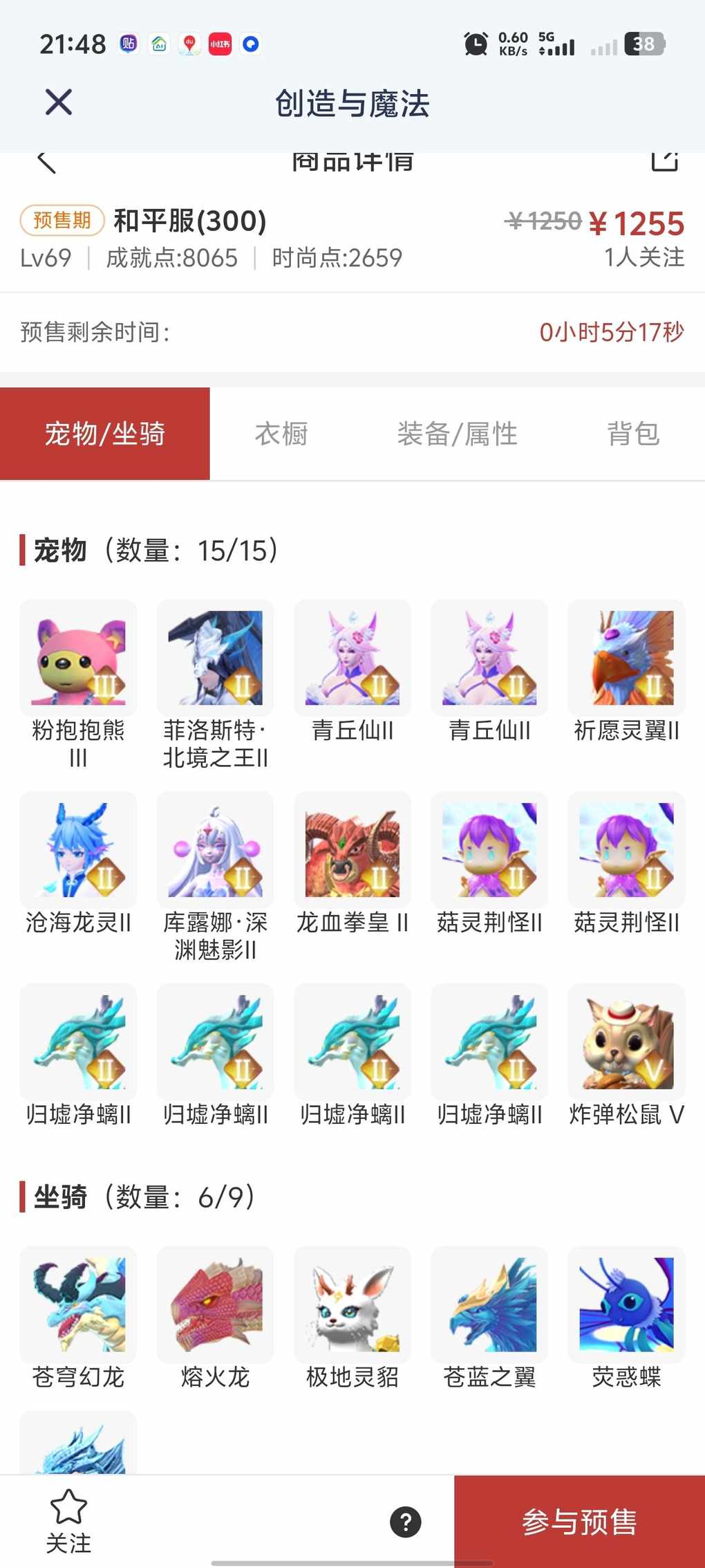The image size is (705, 1568).
Task: Open the help question mark
Action: coord(406,1522)
